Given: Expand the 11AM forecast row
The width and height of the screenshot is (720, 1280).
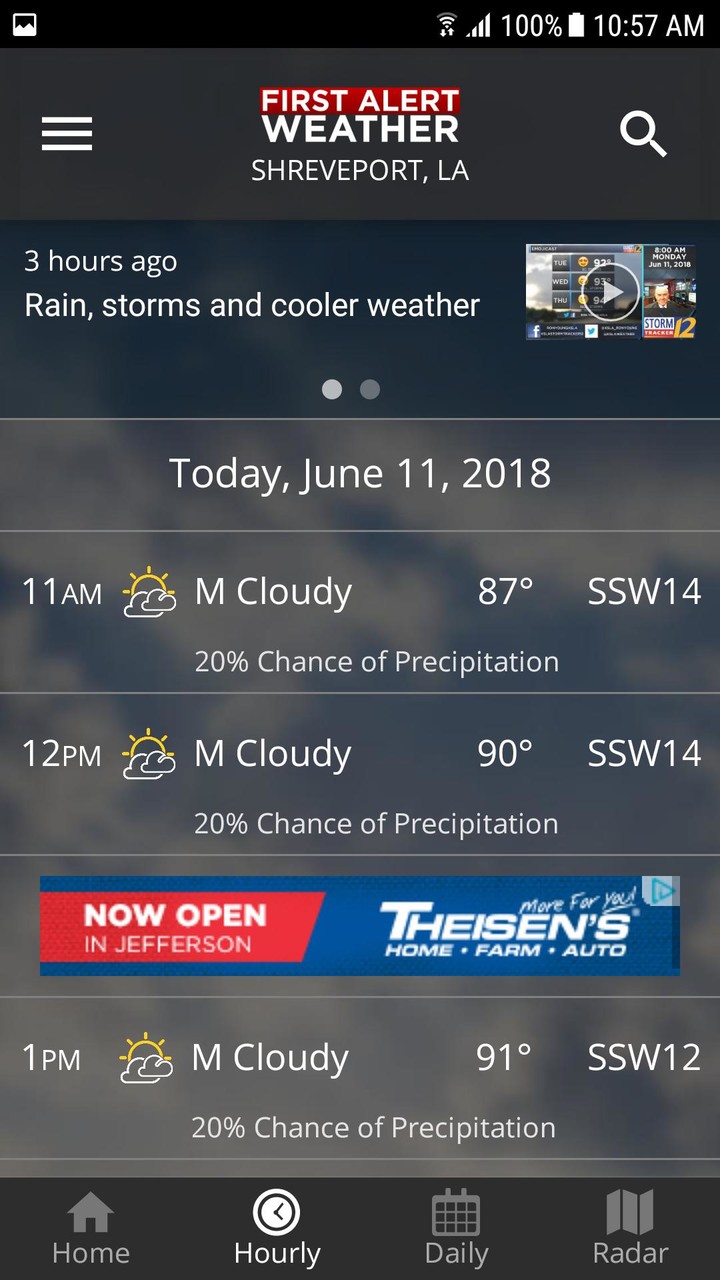Looking at the screenshot, I should point(360,611).
